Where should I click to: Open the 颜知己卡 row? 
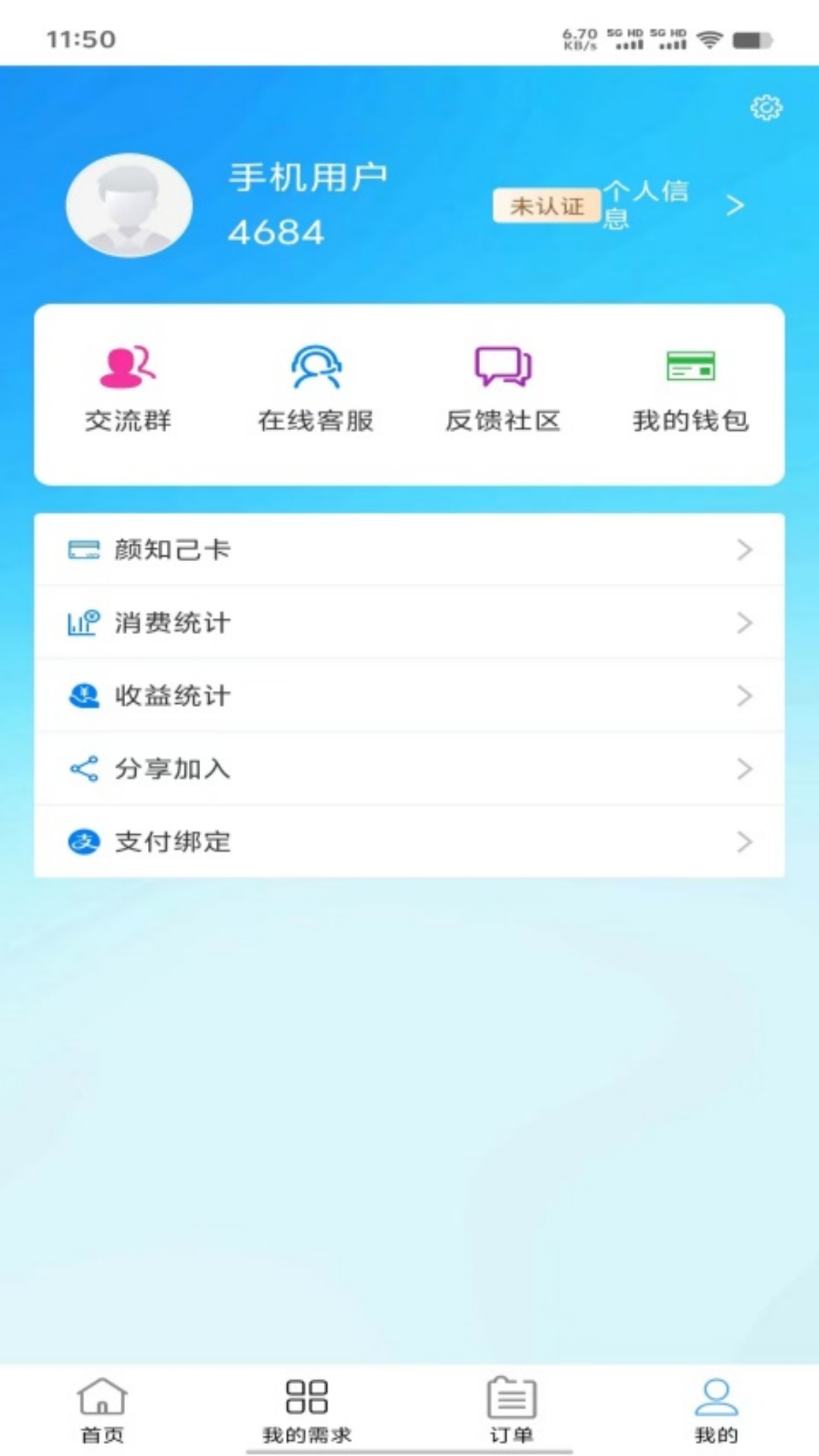(409, 549)
